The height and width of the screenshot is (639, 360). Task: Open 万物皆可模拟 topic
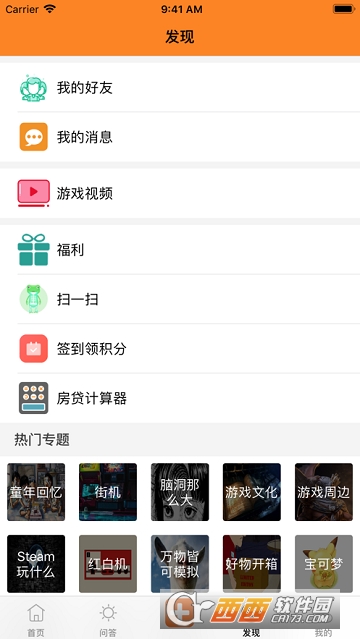(x=180, y=564)
